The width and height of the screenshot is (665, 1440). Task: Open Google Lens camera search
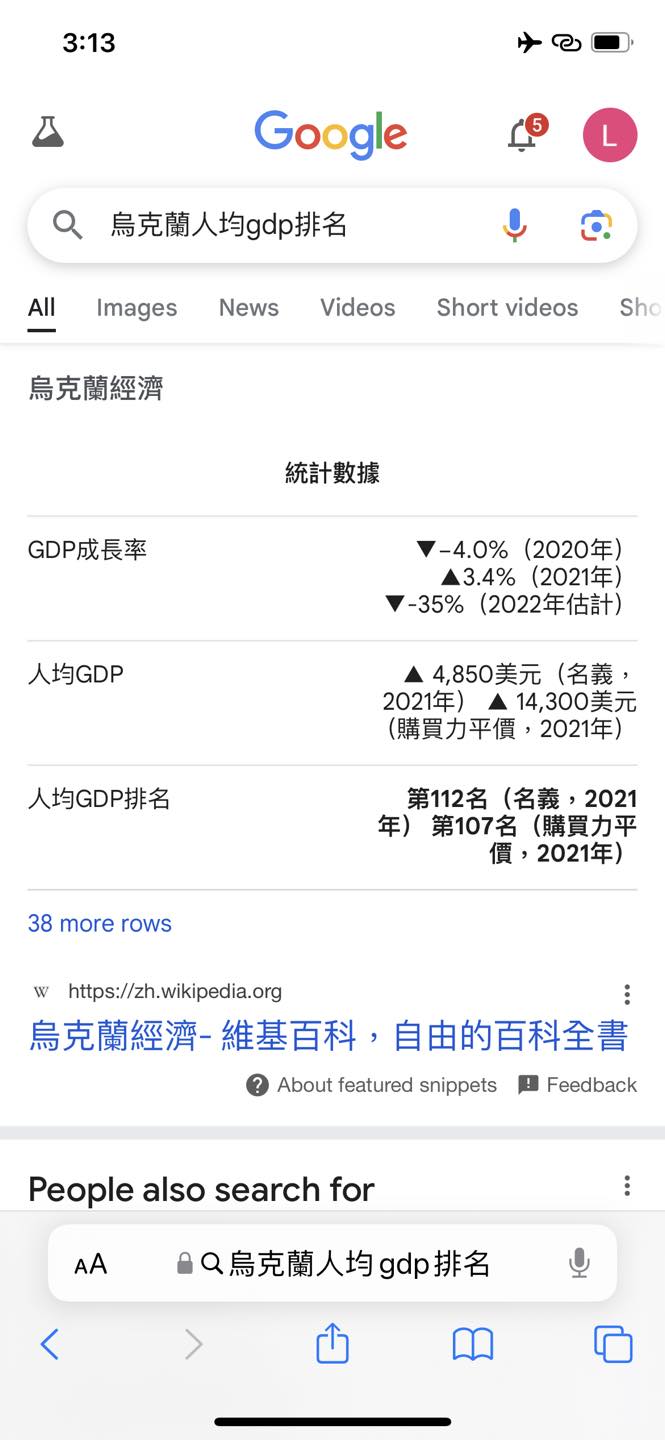596,225
